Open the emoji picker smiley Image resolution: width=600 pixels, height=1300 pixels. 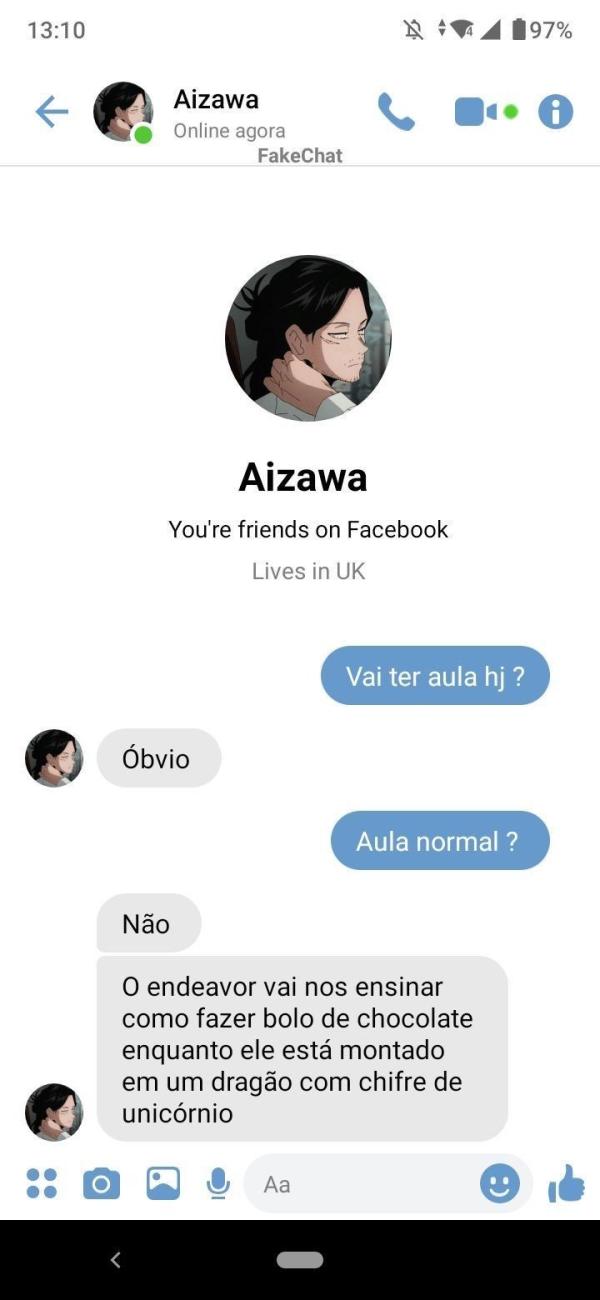click(x=500, y=1184)
